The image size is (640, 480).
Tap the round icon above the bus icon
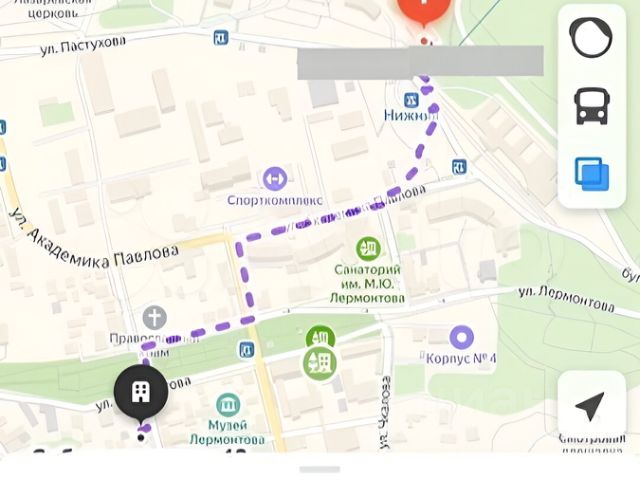click(x=591, y=38)
